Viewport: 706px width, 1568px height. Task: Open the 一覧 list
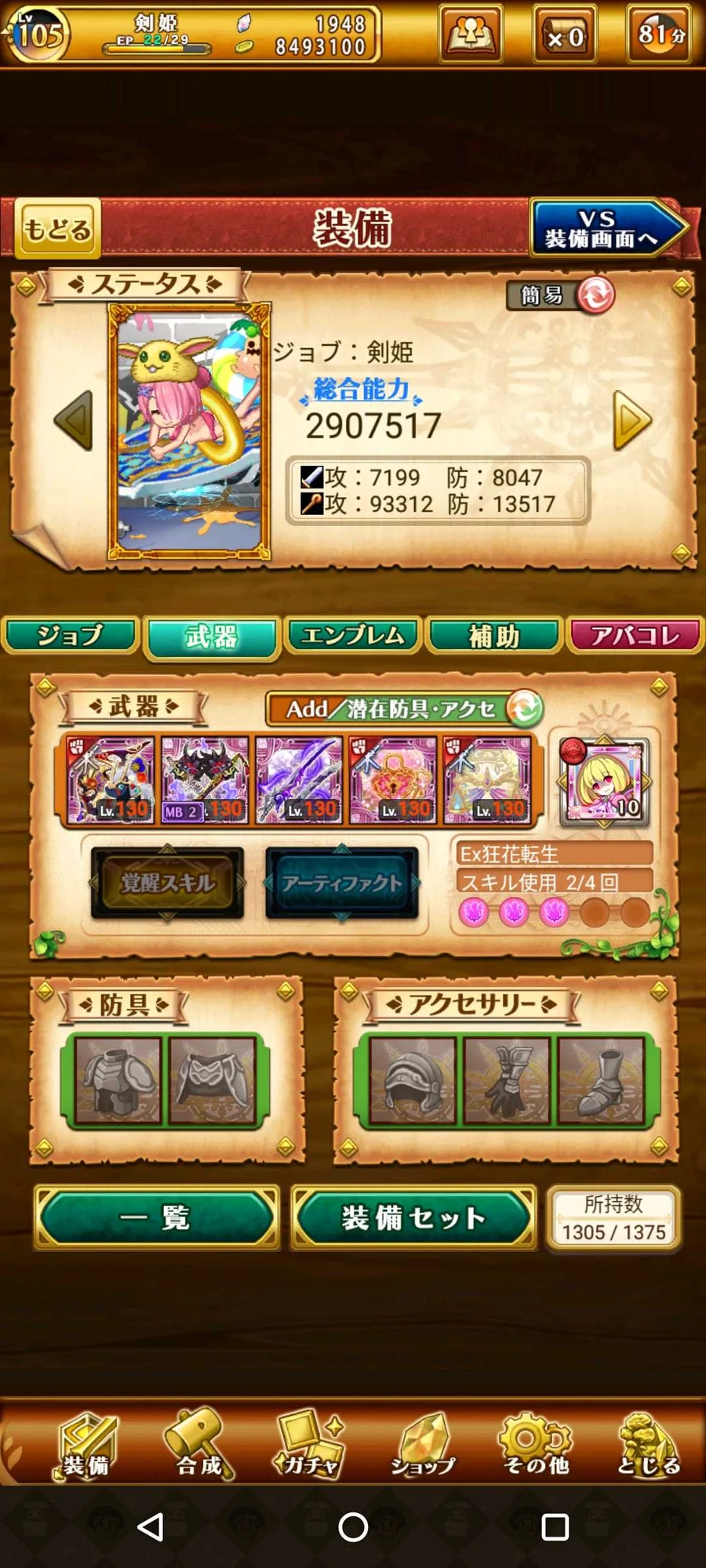[x=155, y=1218]
